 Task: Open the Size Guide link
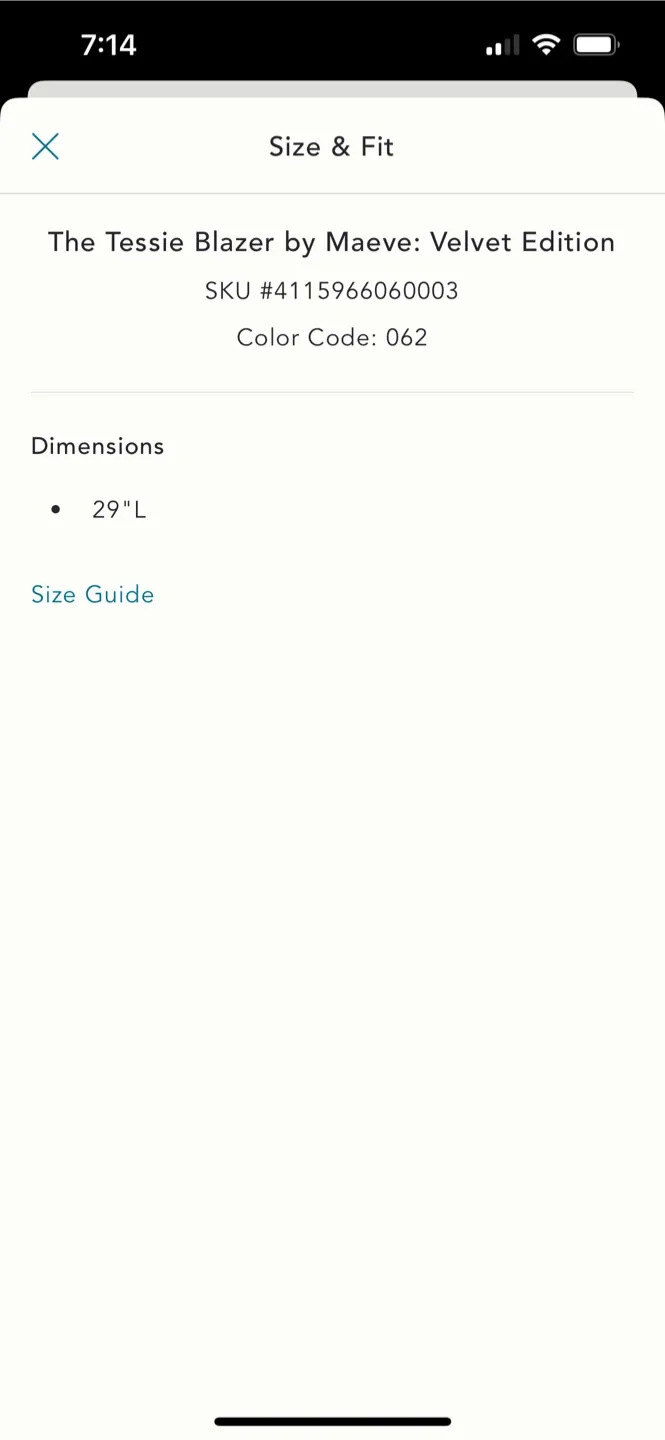pyautogui.click(x=93, y=594)
